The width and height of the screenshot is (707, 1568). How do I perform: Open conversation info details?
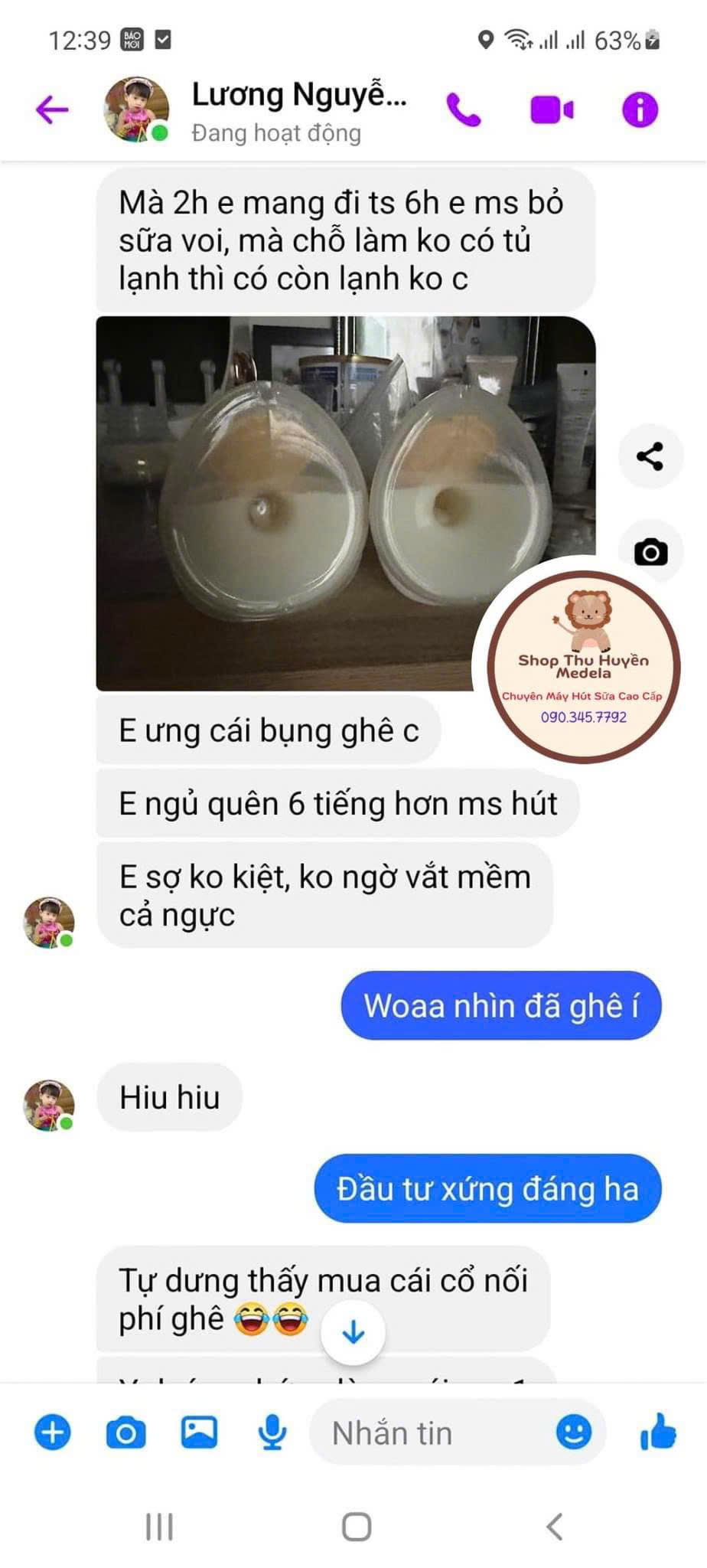[x=640, y=109]
